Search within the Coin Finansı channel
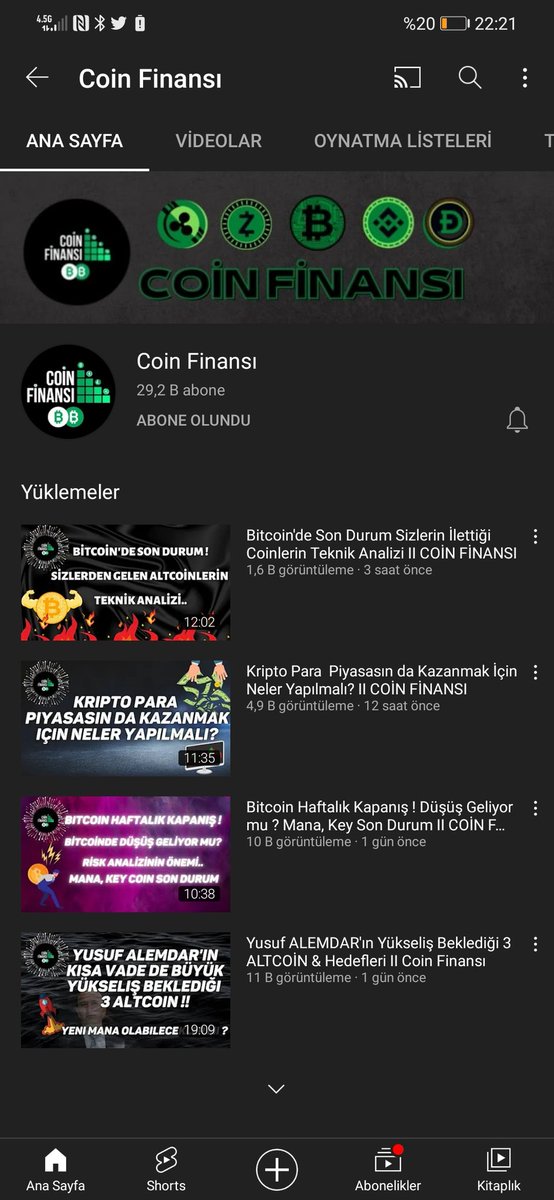Screen dimensions: 554x1200 (470, 78)
